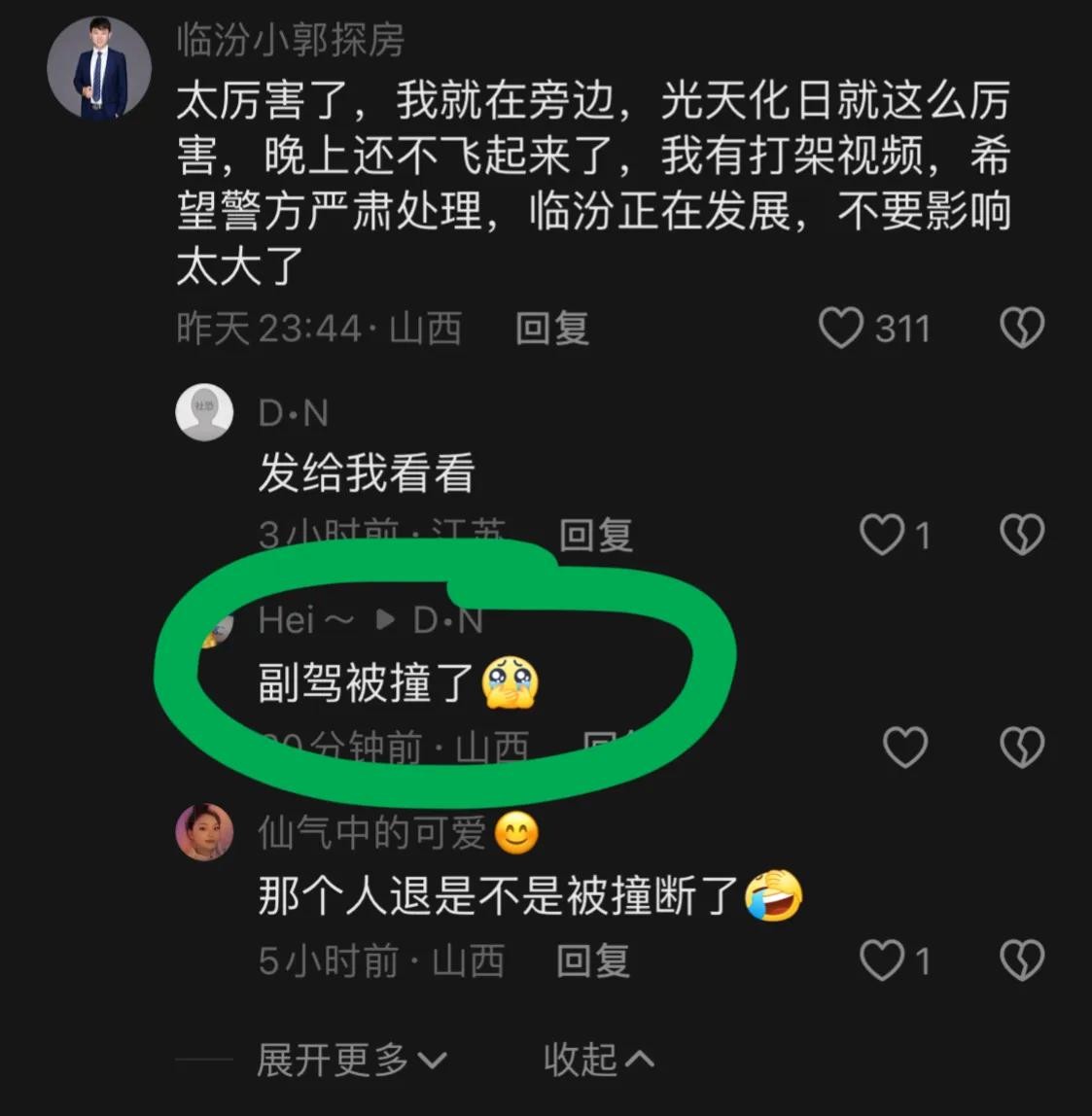Viewport: 1092px width, 1116px height.
Task: Dislike the comment 副驾被撞了
Action: point(1022,748)
